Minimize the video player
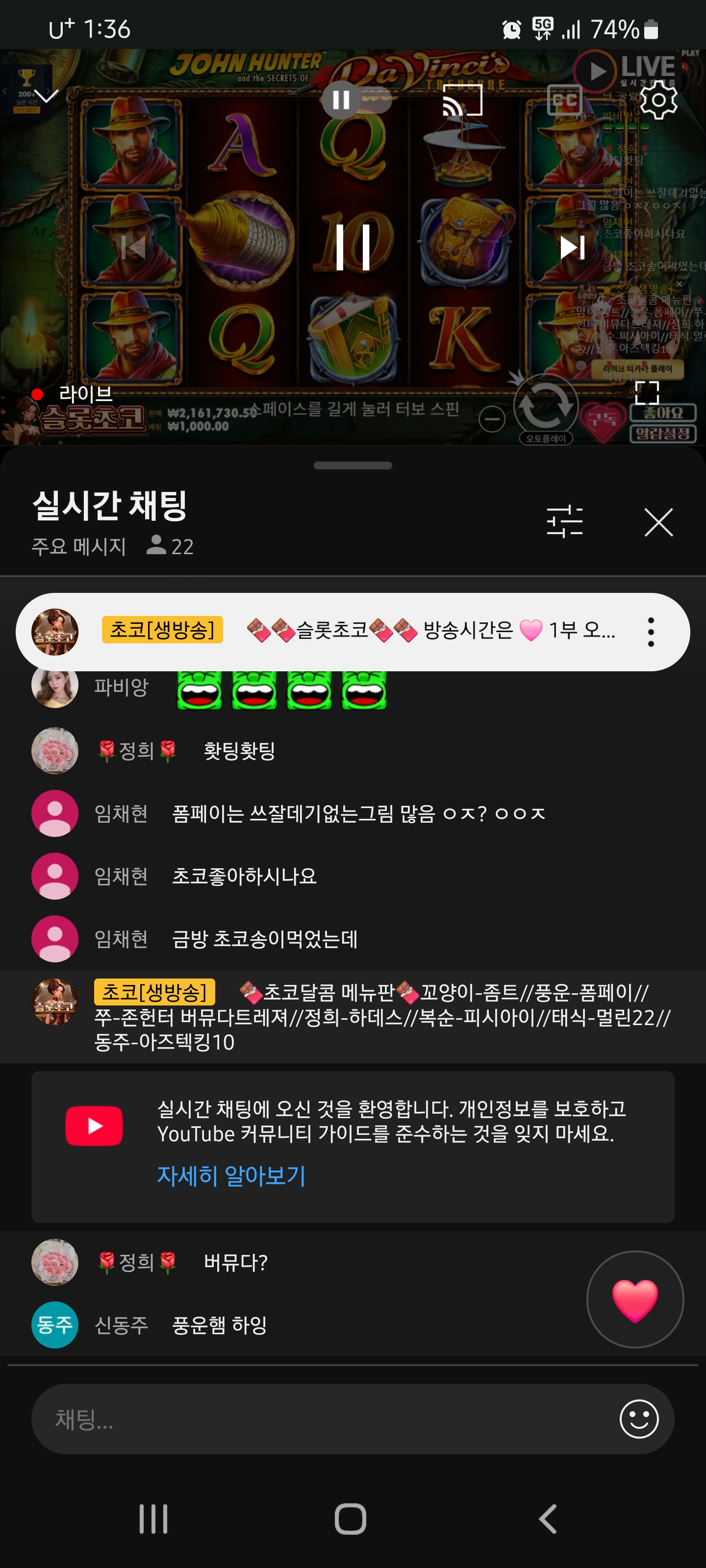Viewport: 706px width, 1568px height. pos(46,96)
